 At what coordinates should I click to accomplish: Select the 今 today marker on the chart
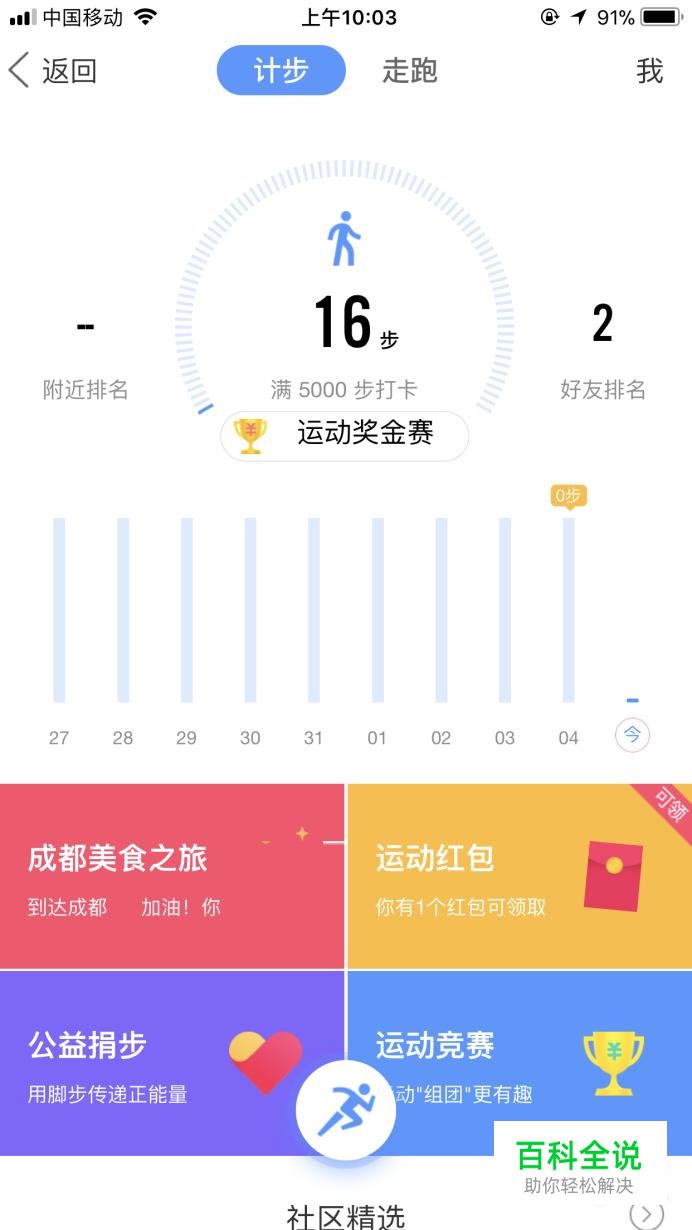coord(632,735)
